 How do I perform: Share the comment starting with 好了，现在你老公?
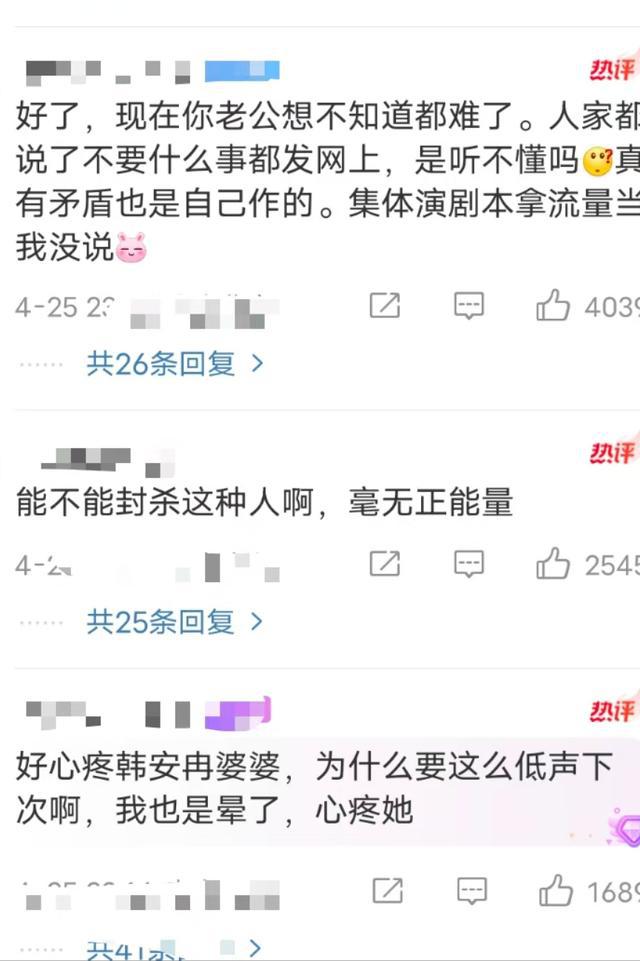coord(385,306)
